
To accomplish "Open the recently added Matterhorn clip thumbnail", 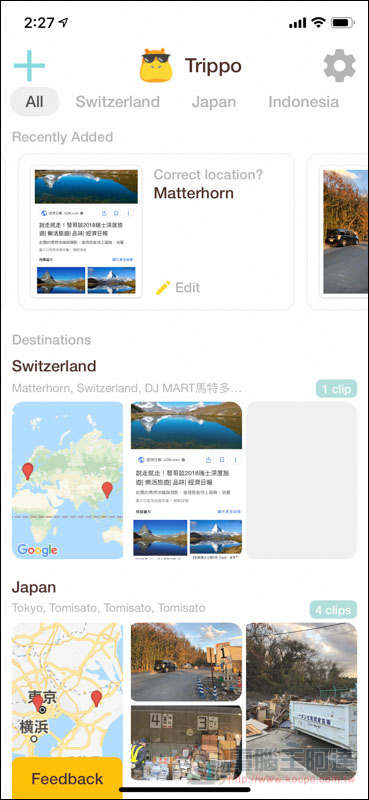I will (x=86, y=232).
